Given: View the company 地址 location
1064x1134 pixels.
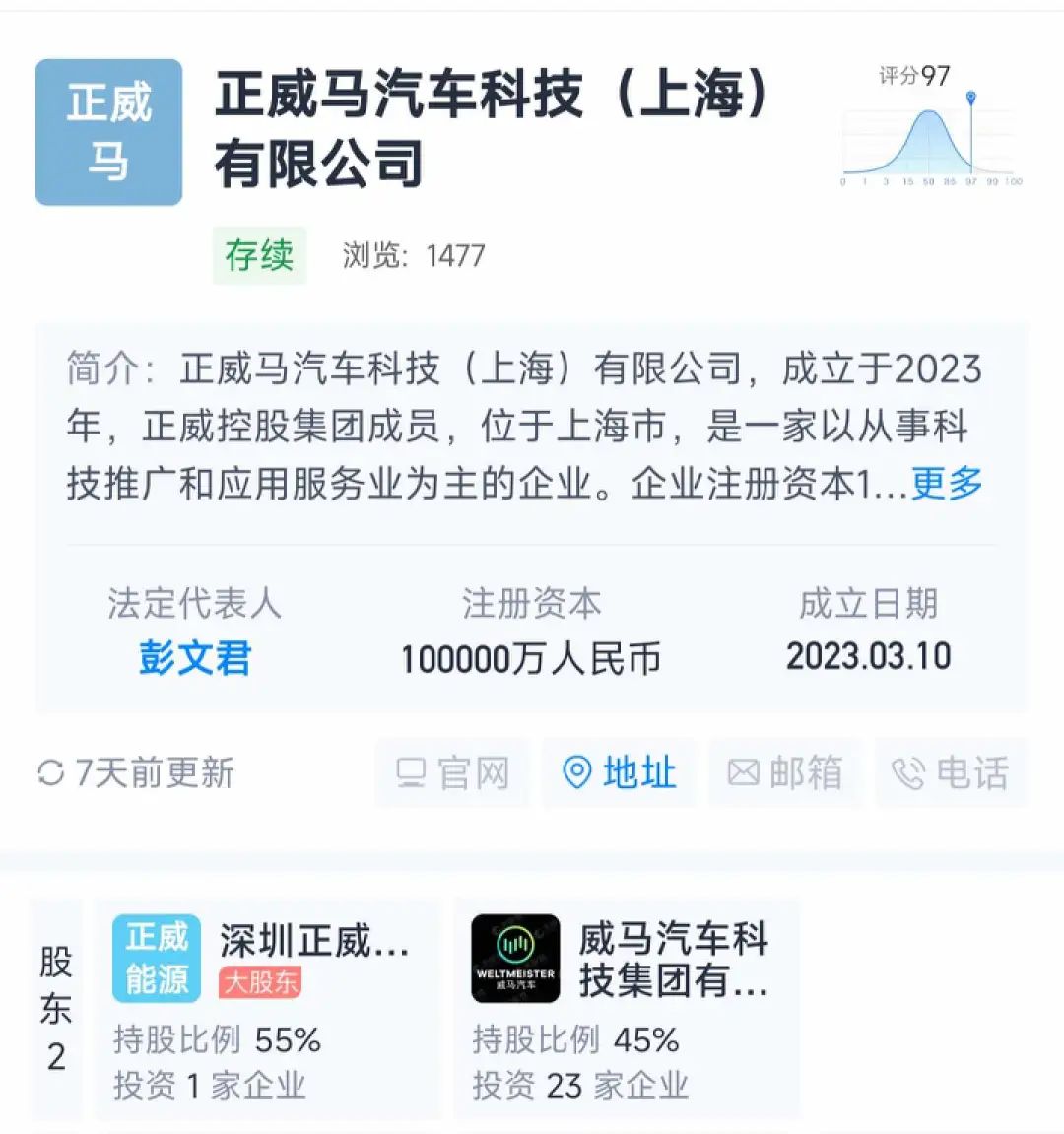Looking at the screenshot, I should 620,773.
